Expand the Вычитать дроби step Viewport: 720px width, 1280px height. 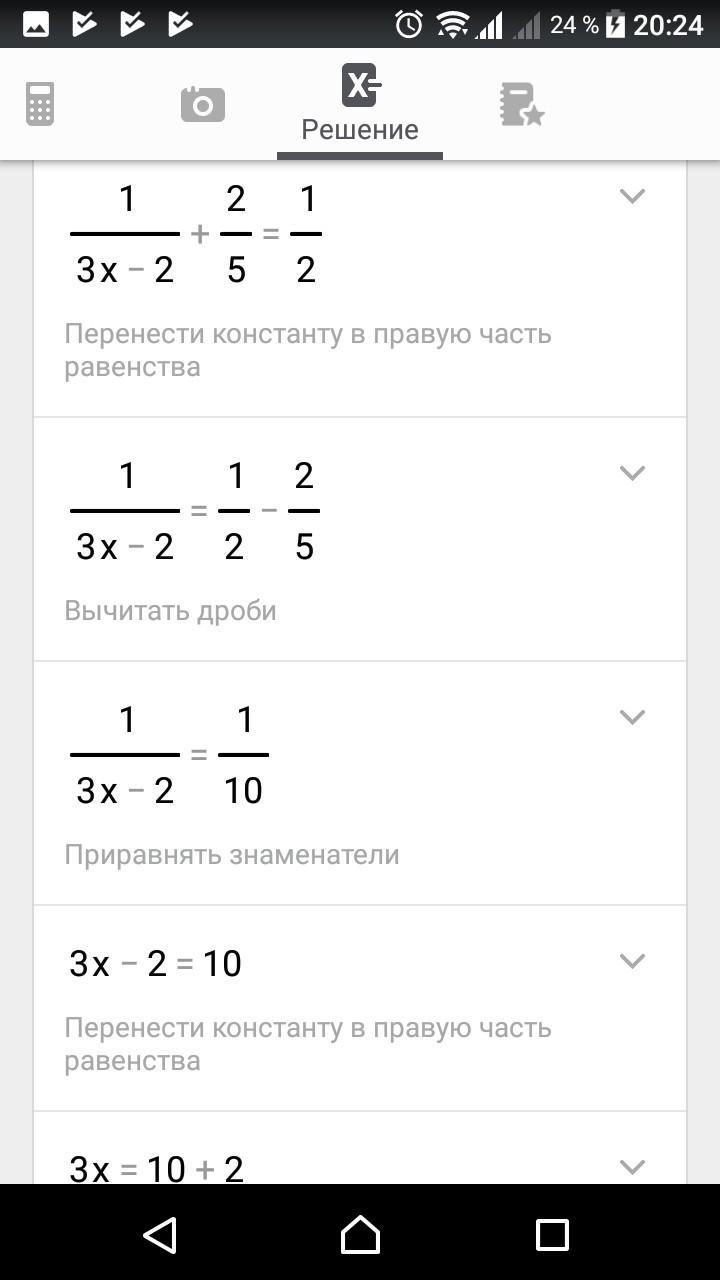point(632,472)
